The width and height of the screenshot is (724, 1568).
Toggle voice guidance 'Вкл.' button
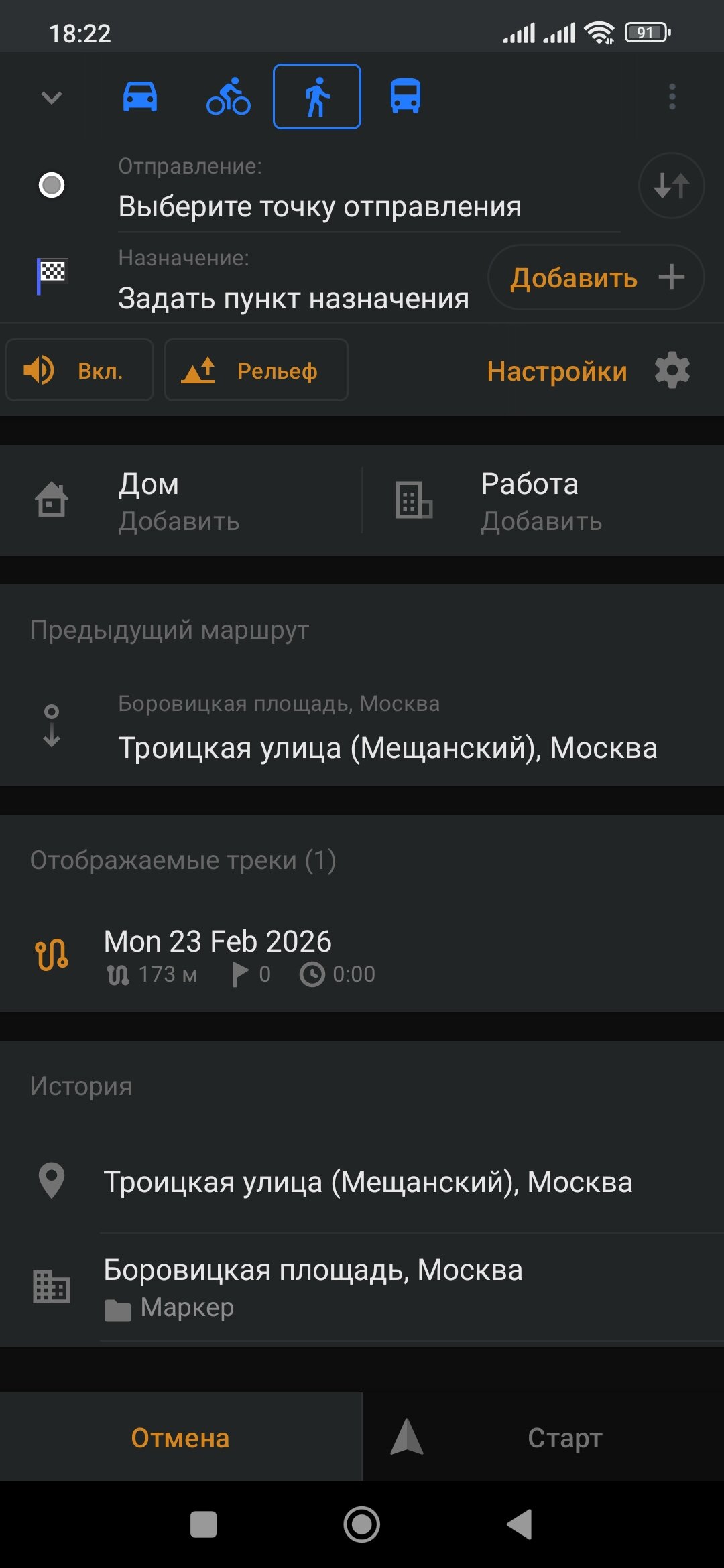pyautogui.click(x=80, y=370)
